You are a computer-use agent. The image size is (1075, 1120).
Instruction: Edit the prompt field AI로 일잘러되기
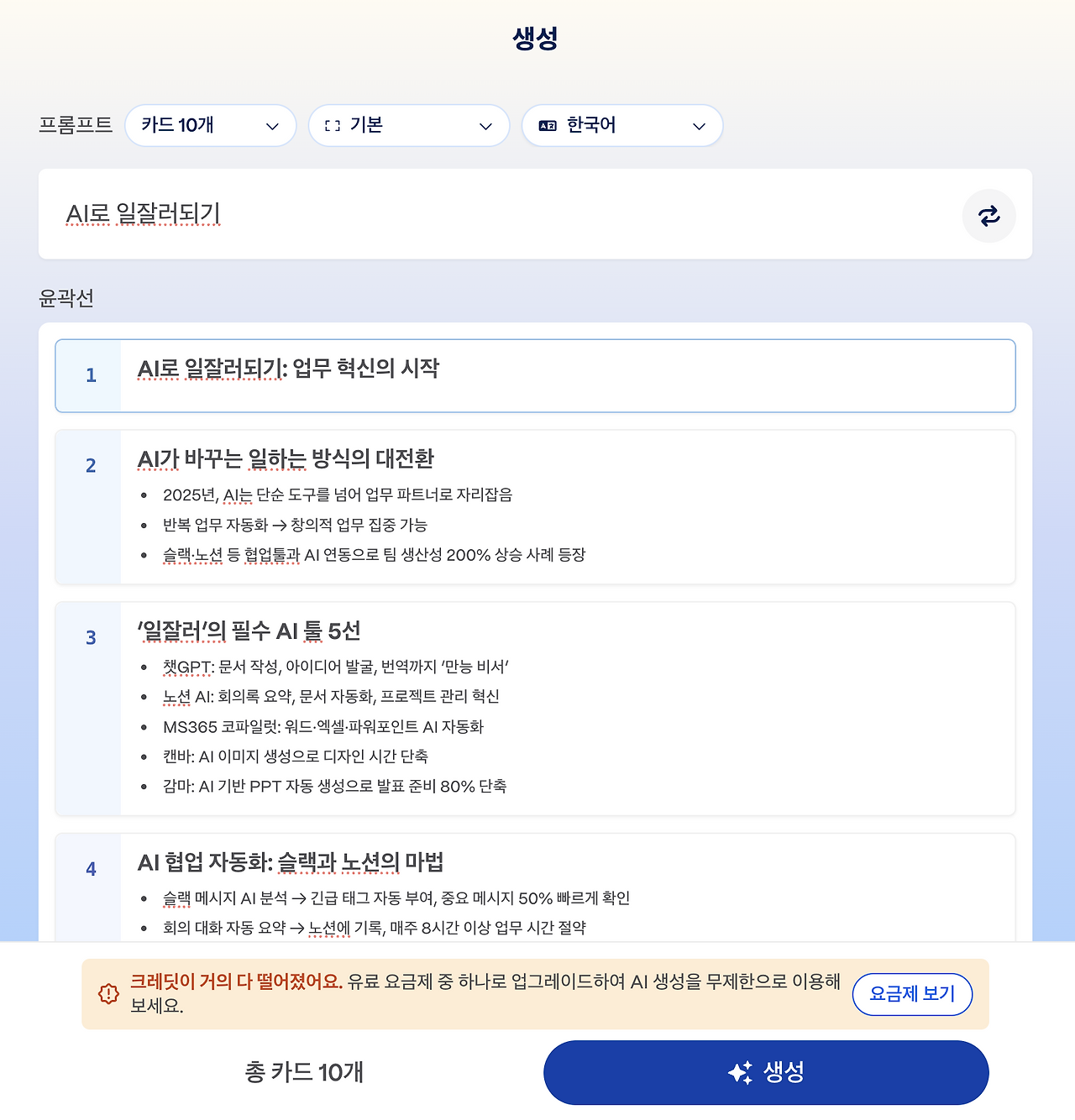504,214
